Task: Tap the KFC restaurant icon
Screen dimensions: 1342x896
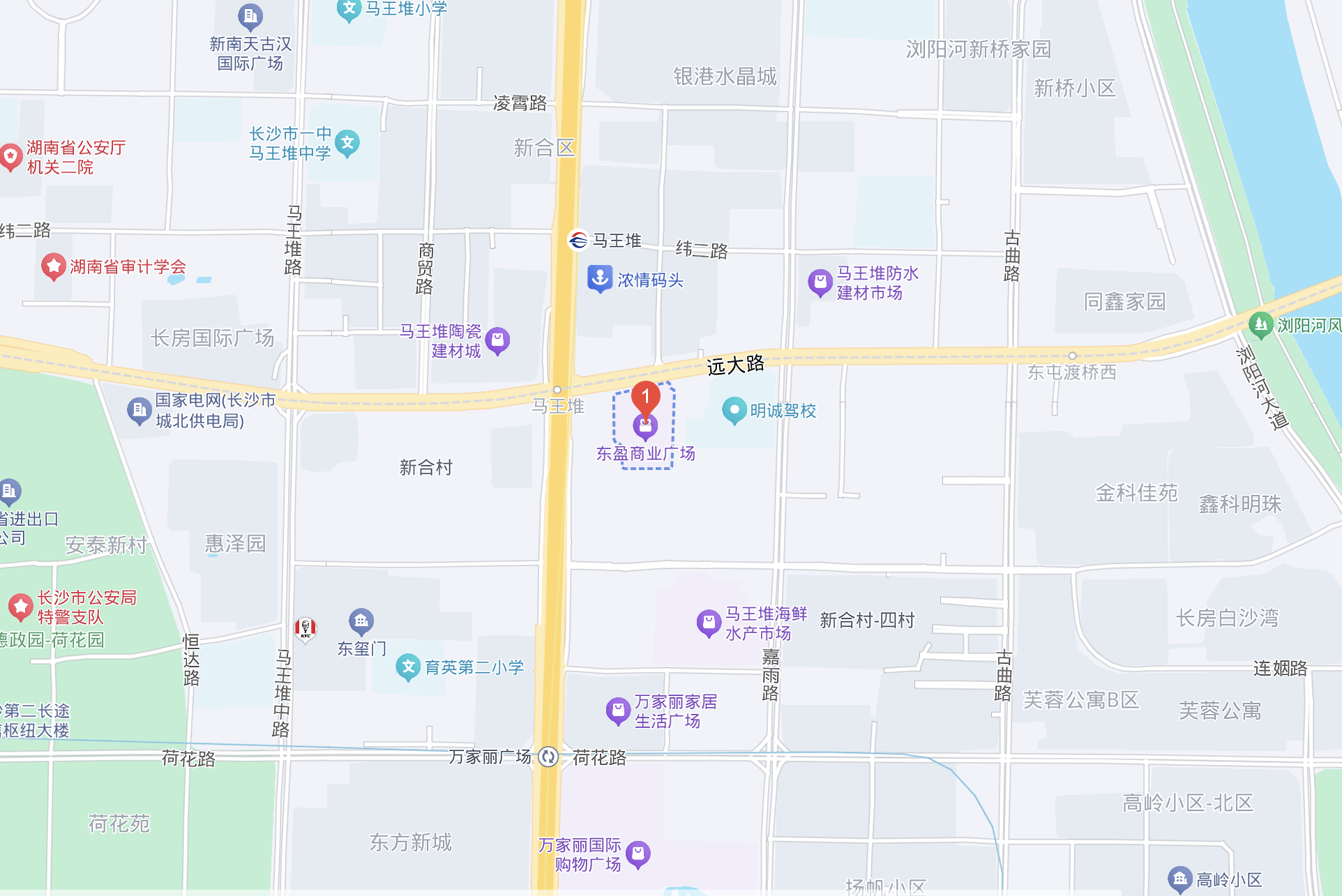Action: [x=306, y=628]
